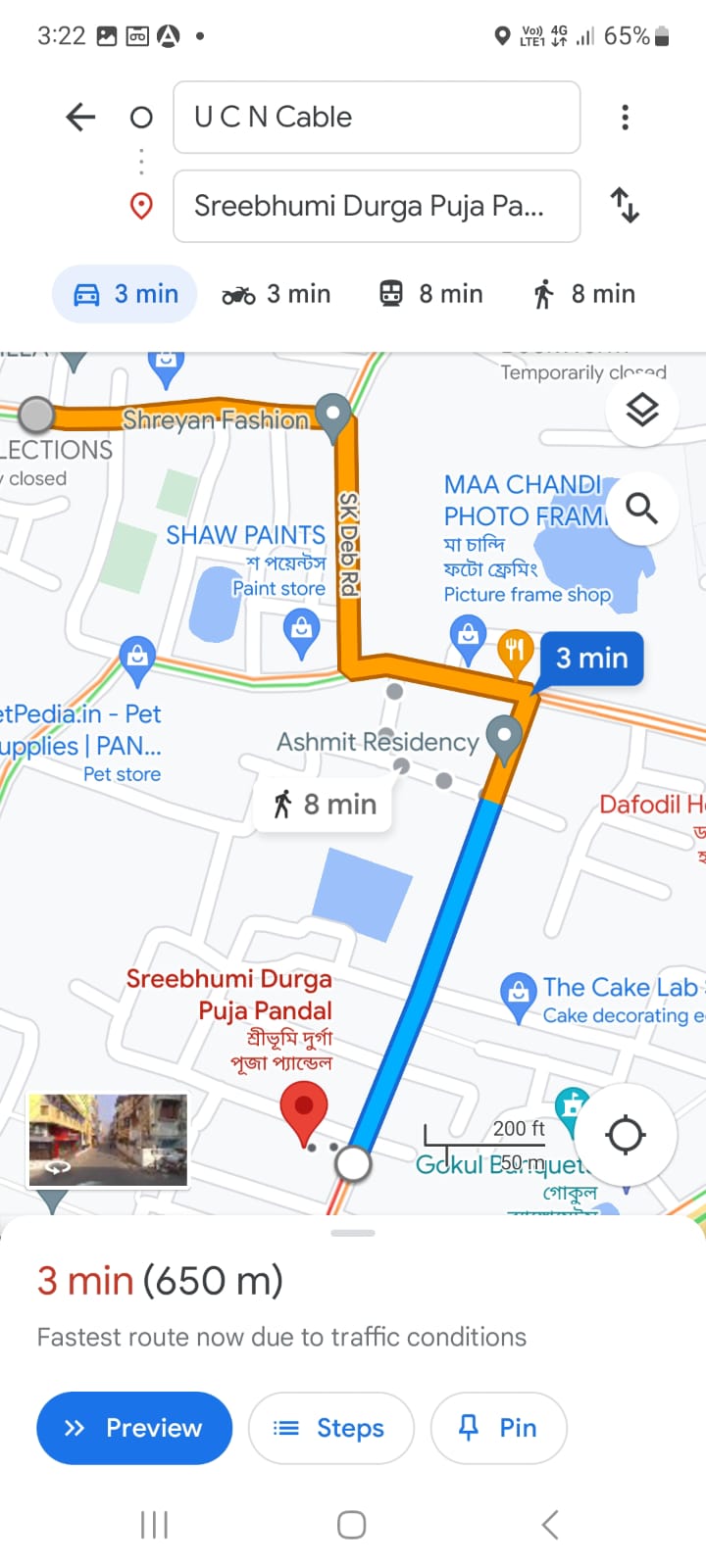Image resolution: width=706 pixels, height=1568 pixels.
Task: Open the Street View thumbnail
Action: [x=108, y=1140]
